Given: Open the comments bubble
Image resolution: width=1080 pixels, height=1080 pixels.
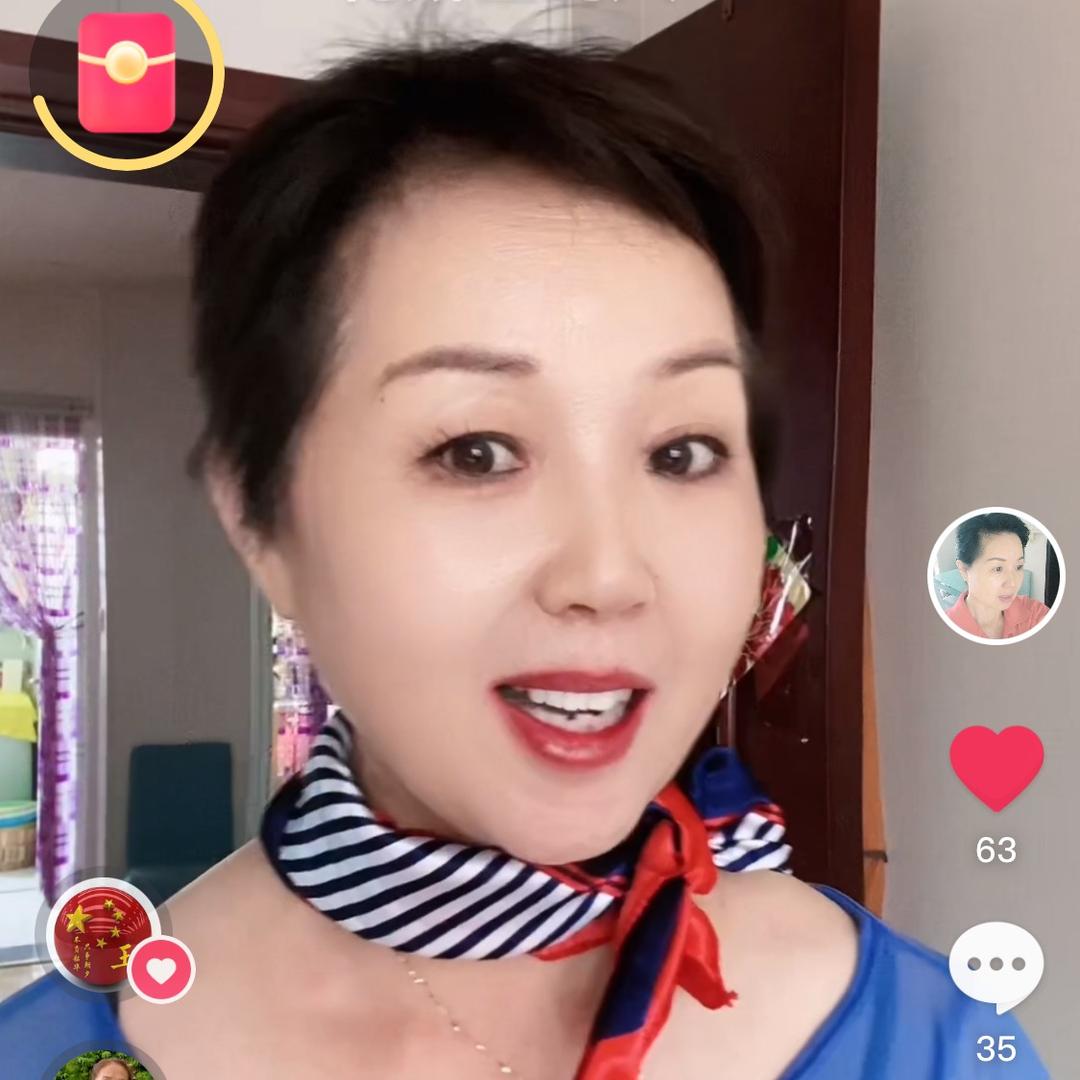Looking at the screenshot, I should click(996, 967).
